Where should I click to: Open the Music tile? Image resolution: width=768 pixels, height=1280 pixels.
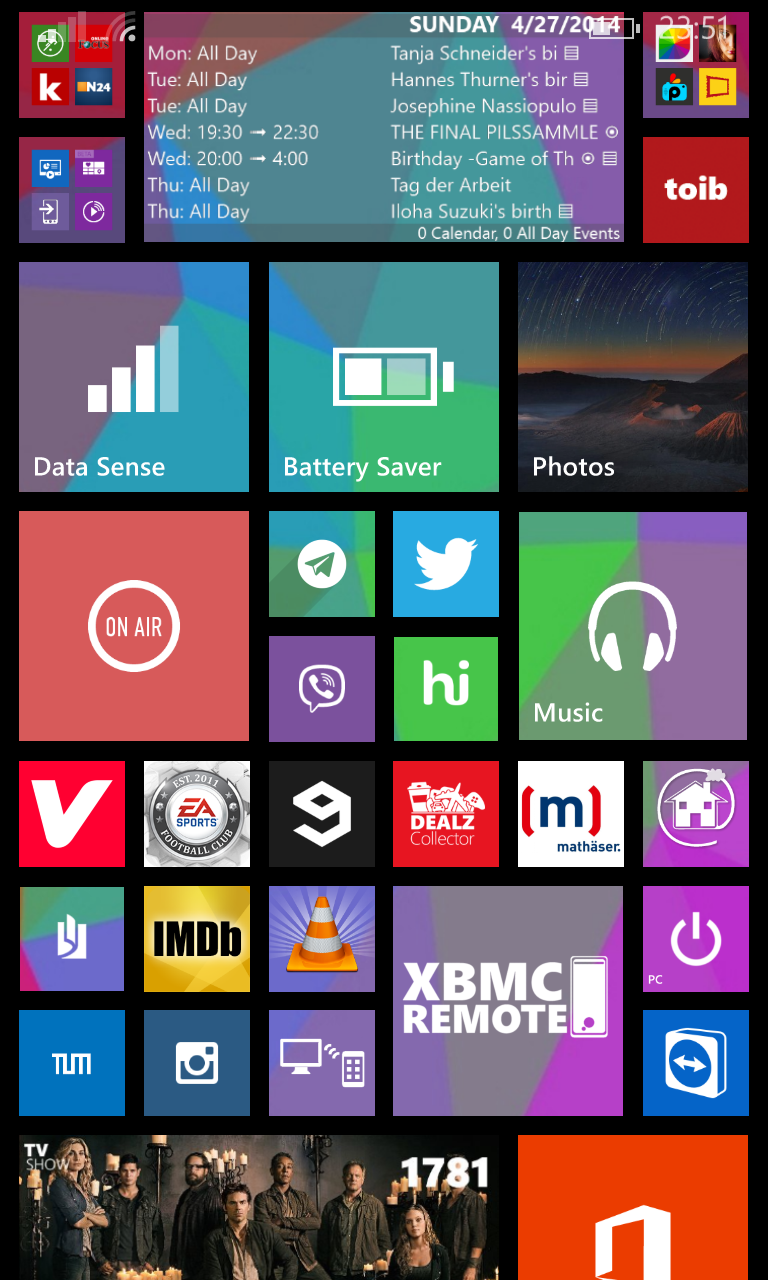pos(633,626)
